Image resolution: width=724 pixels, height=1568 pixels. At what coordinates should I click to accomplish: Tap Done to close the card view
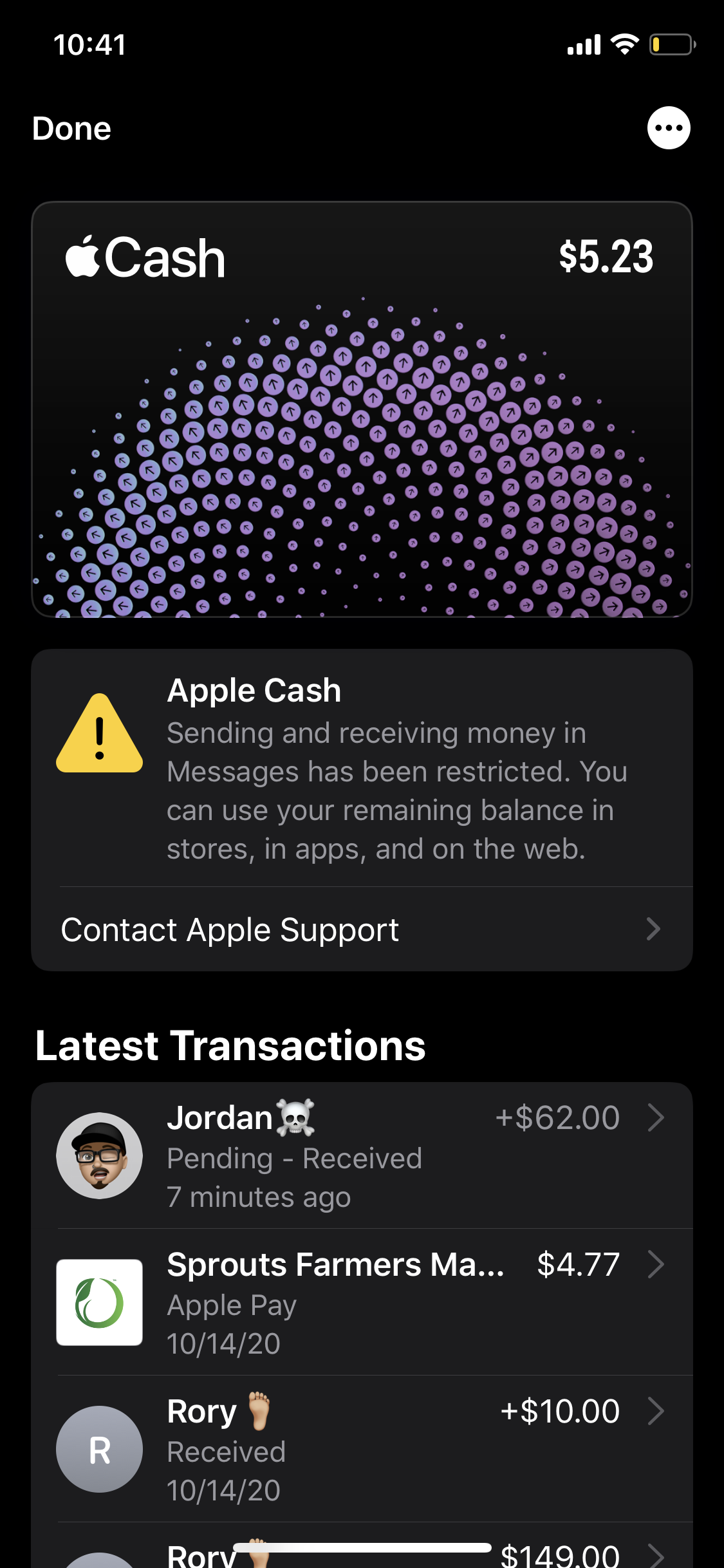[71, 128]
